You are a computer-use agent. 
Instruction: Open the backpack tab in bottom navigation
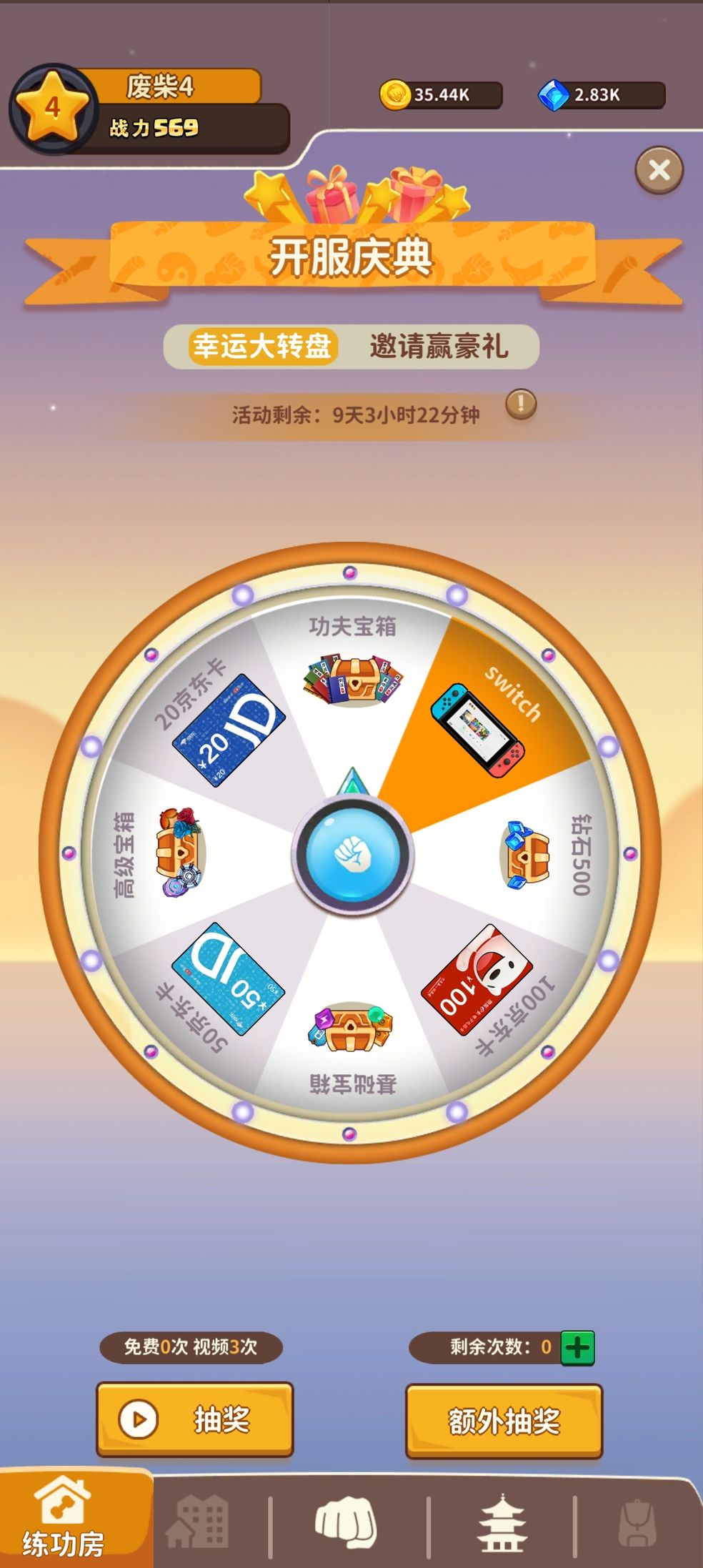[637, 1524]
